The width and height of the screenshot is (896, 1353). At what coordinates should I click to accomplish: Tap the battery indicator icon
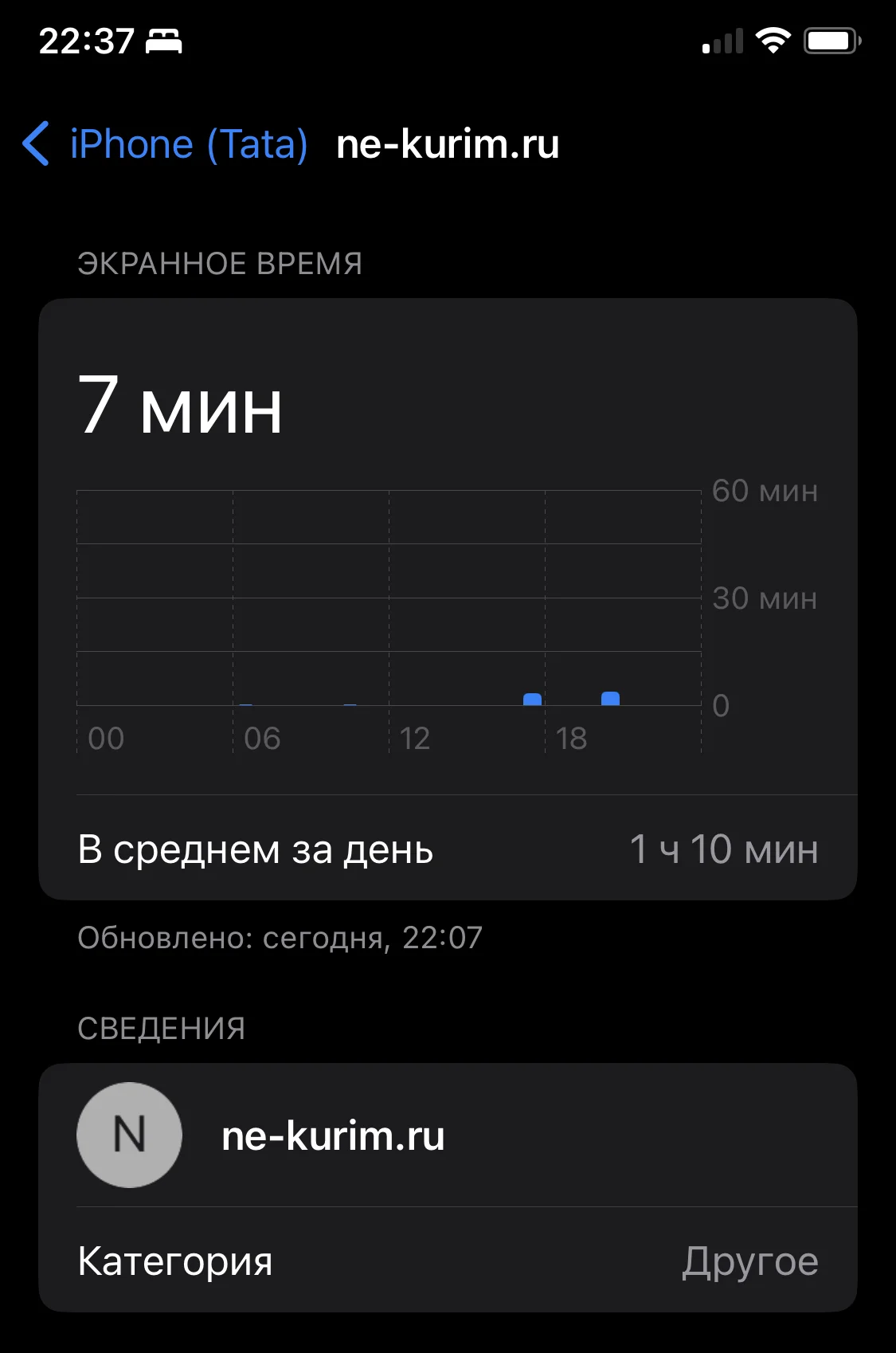pyautogui.click(x=831, y=40)
